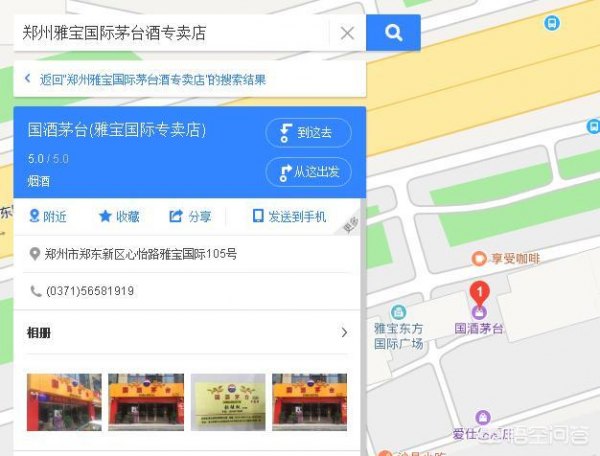The image size is (600, 456).
Task: Tap 到这去 to navigate here
Action: pos(308,132)
